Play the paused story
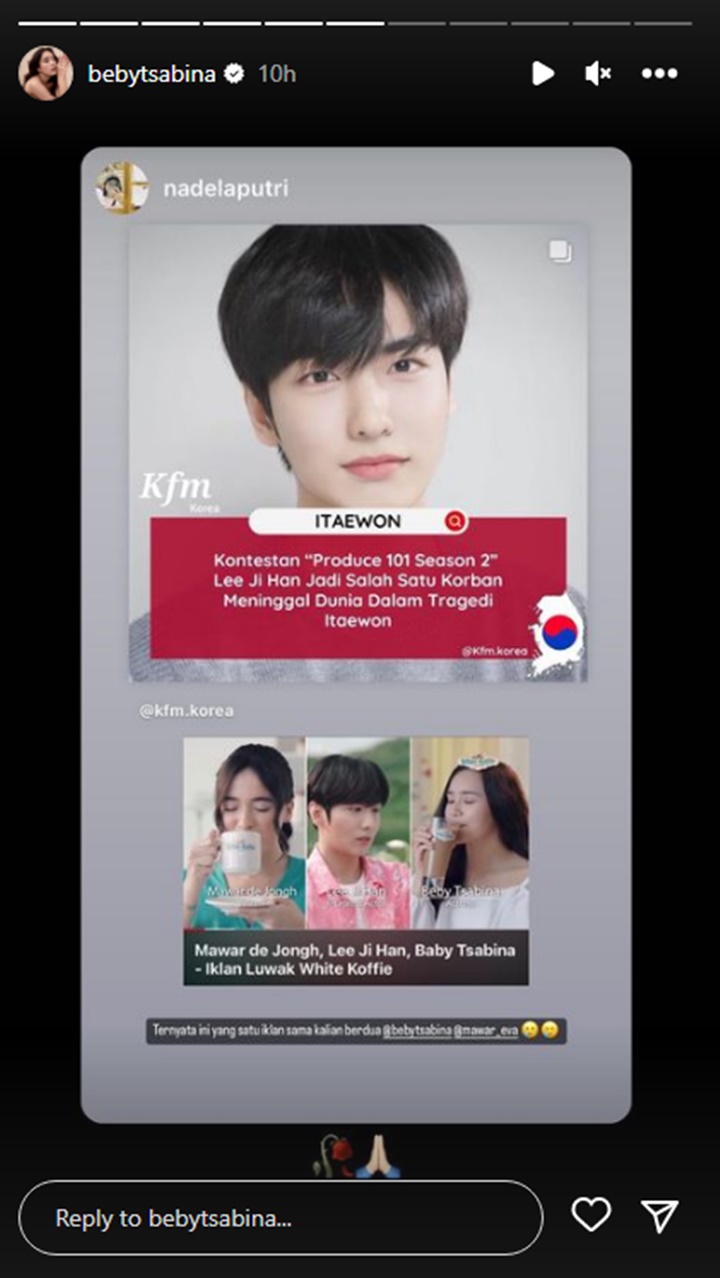 542,73
